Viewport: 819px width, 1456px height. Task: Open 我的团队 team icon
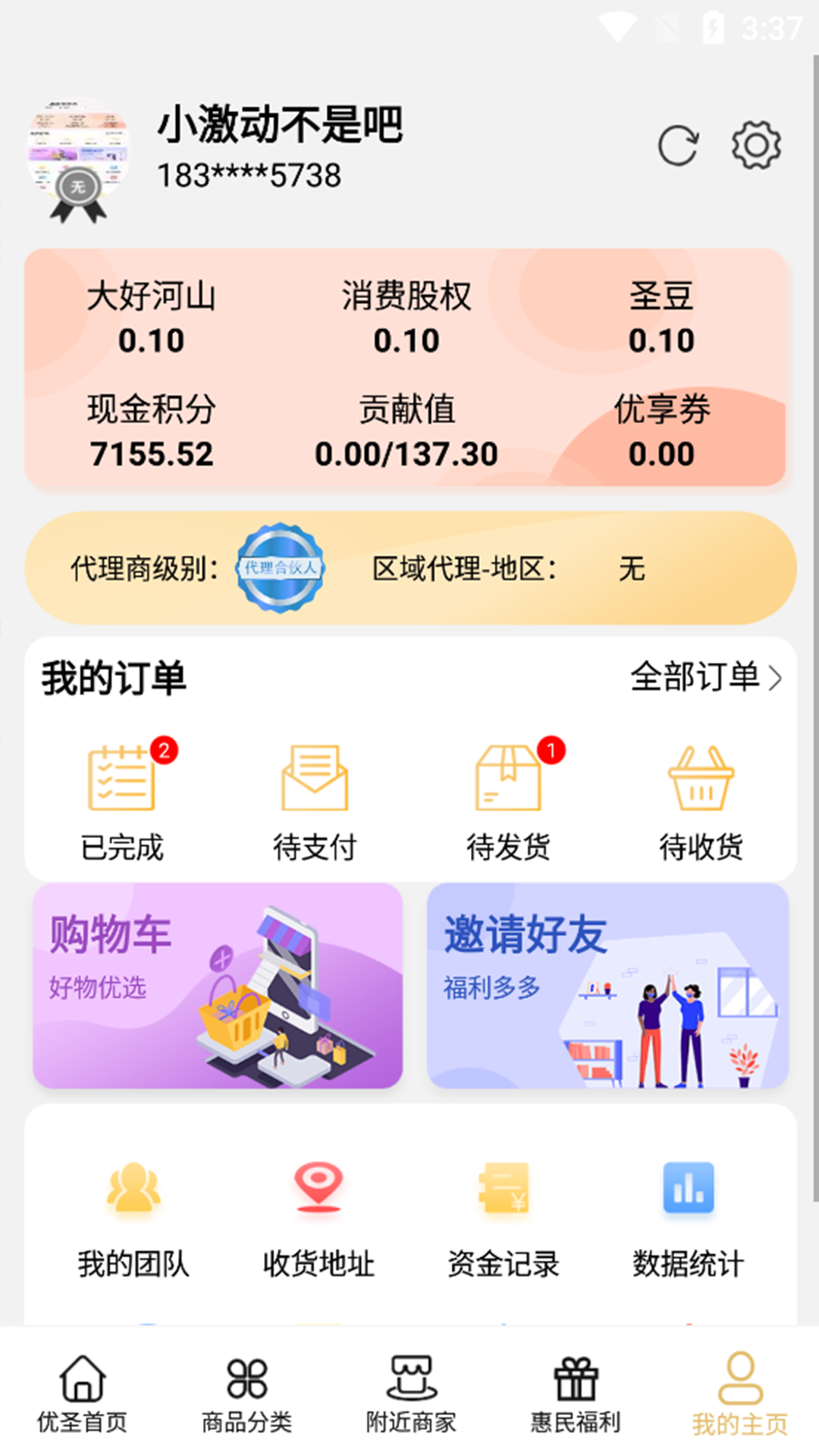pyautogui.click(x=135, y=1206)
